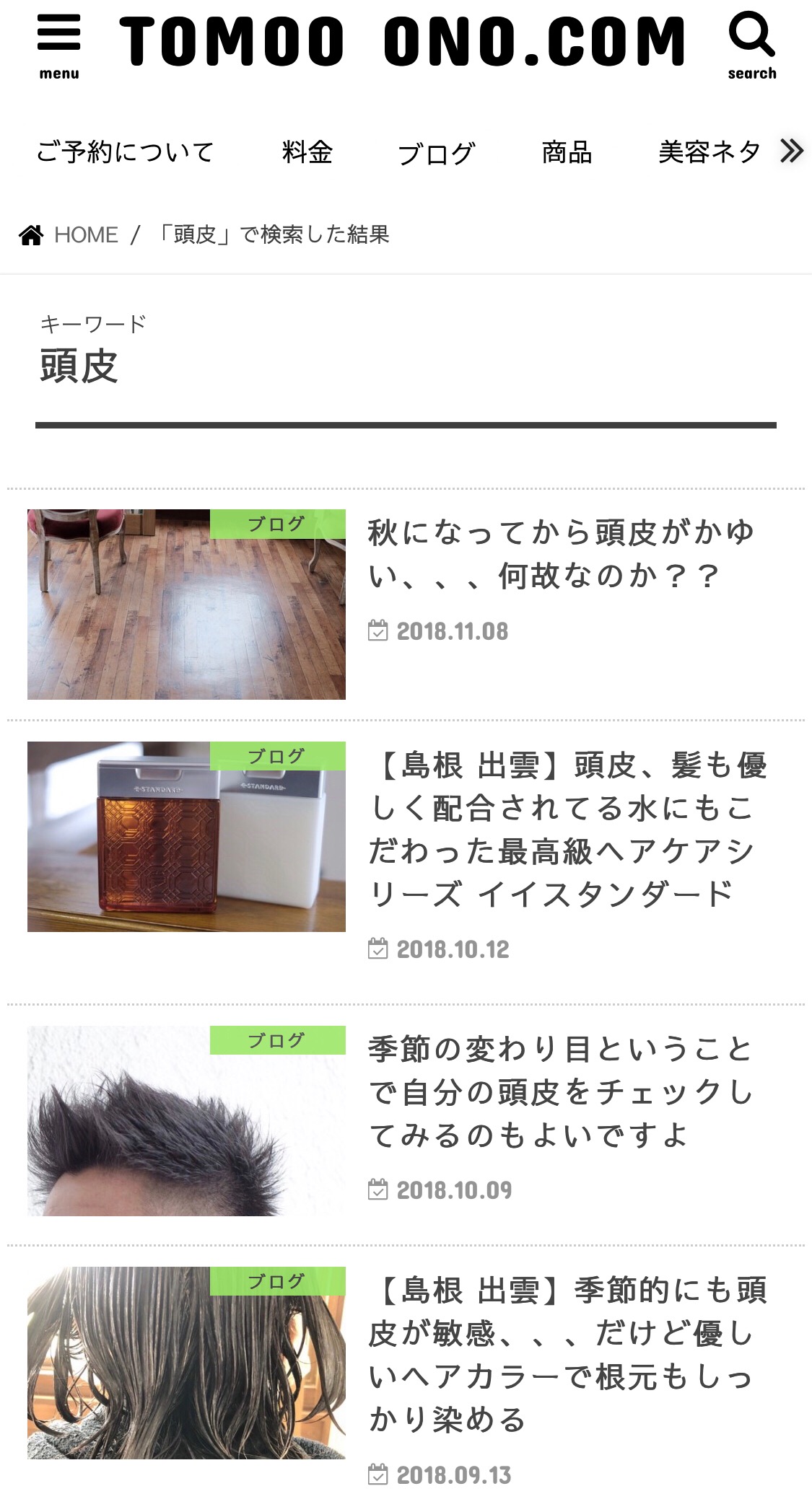Read イイスタンダード hair care series post
Screen dimensions: 812x1512
click(567, 830)
